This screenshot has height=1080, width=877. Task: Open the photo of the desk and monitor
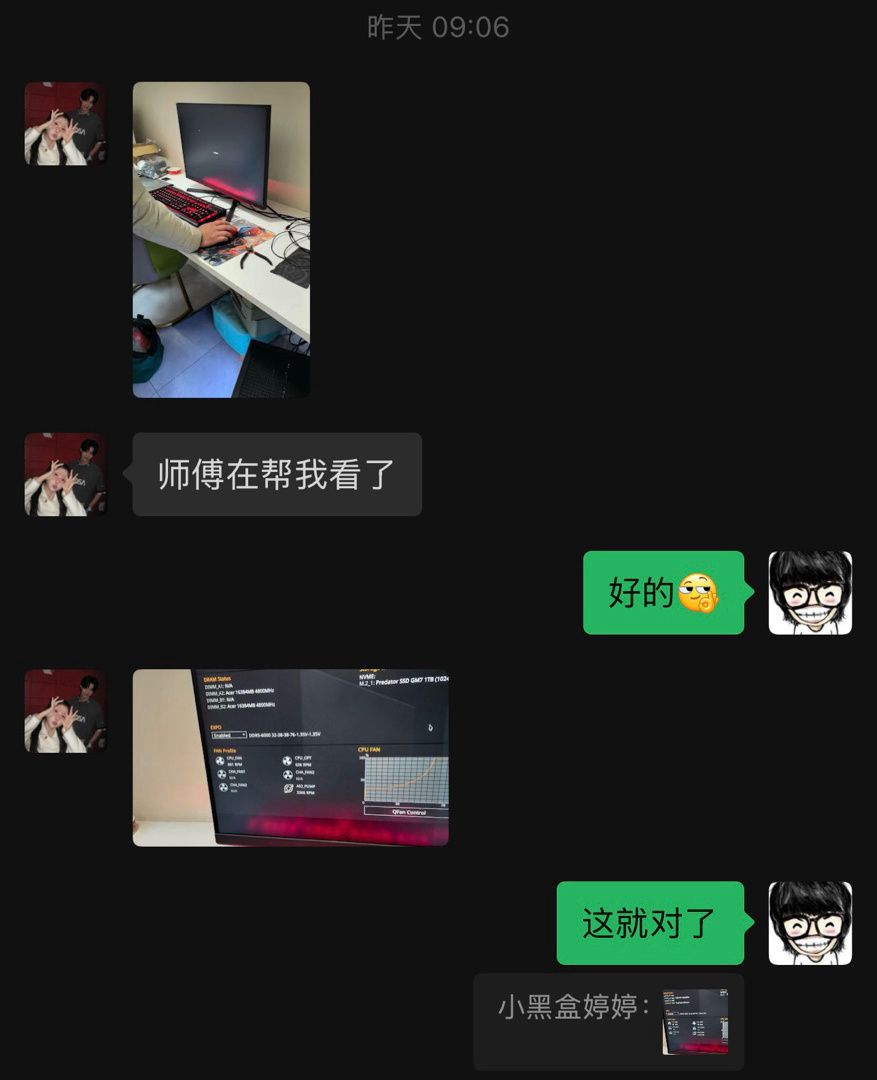[221, 240]
